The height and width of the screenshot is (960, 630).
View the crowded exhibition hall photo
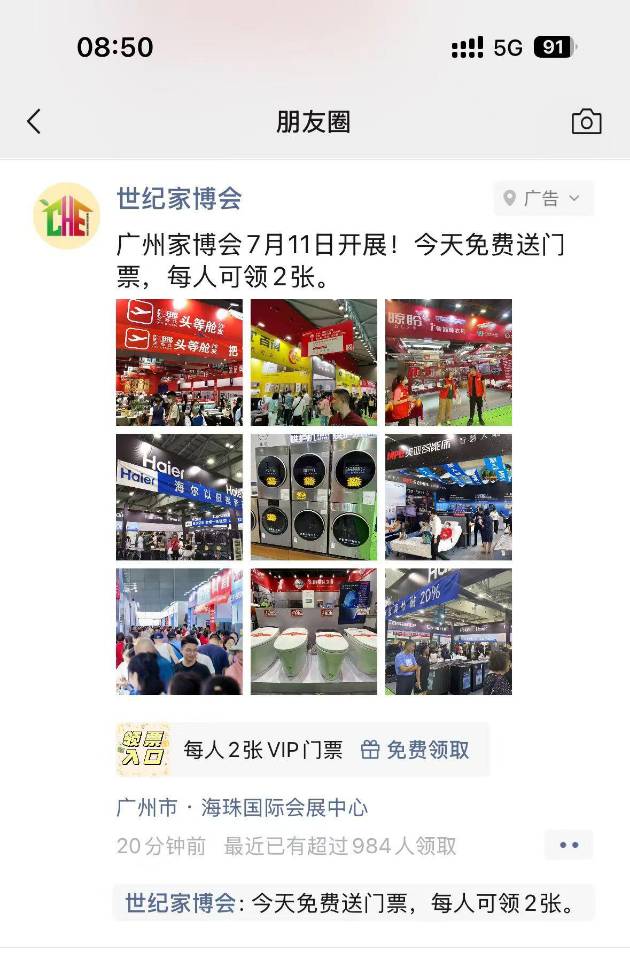tap(179, 631)
